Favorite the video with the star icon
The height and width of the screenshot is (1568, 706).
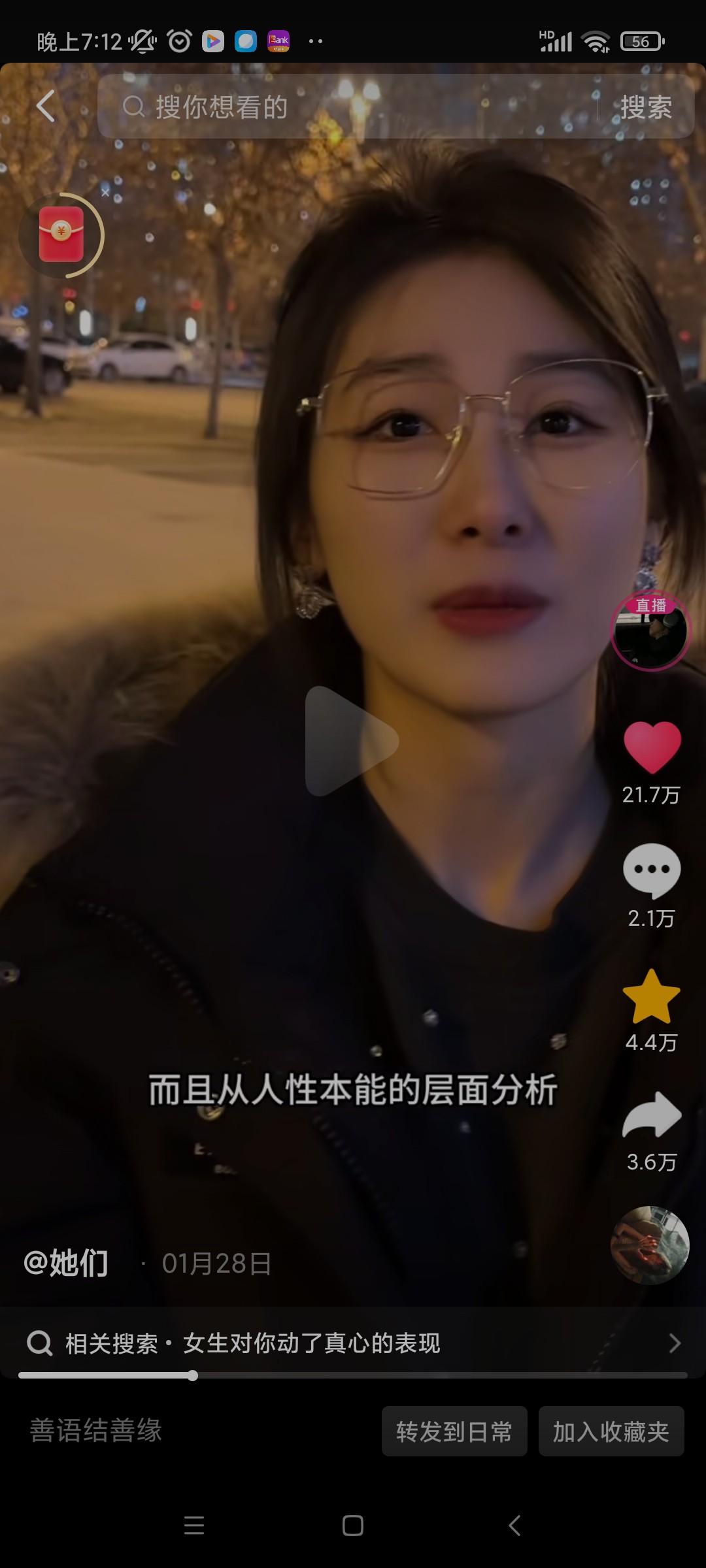652,996
